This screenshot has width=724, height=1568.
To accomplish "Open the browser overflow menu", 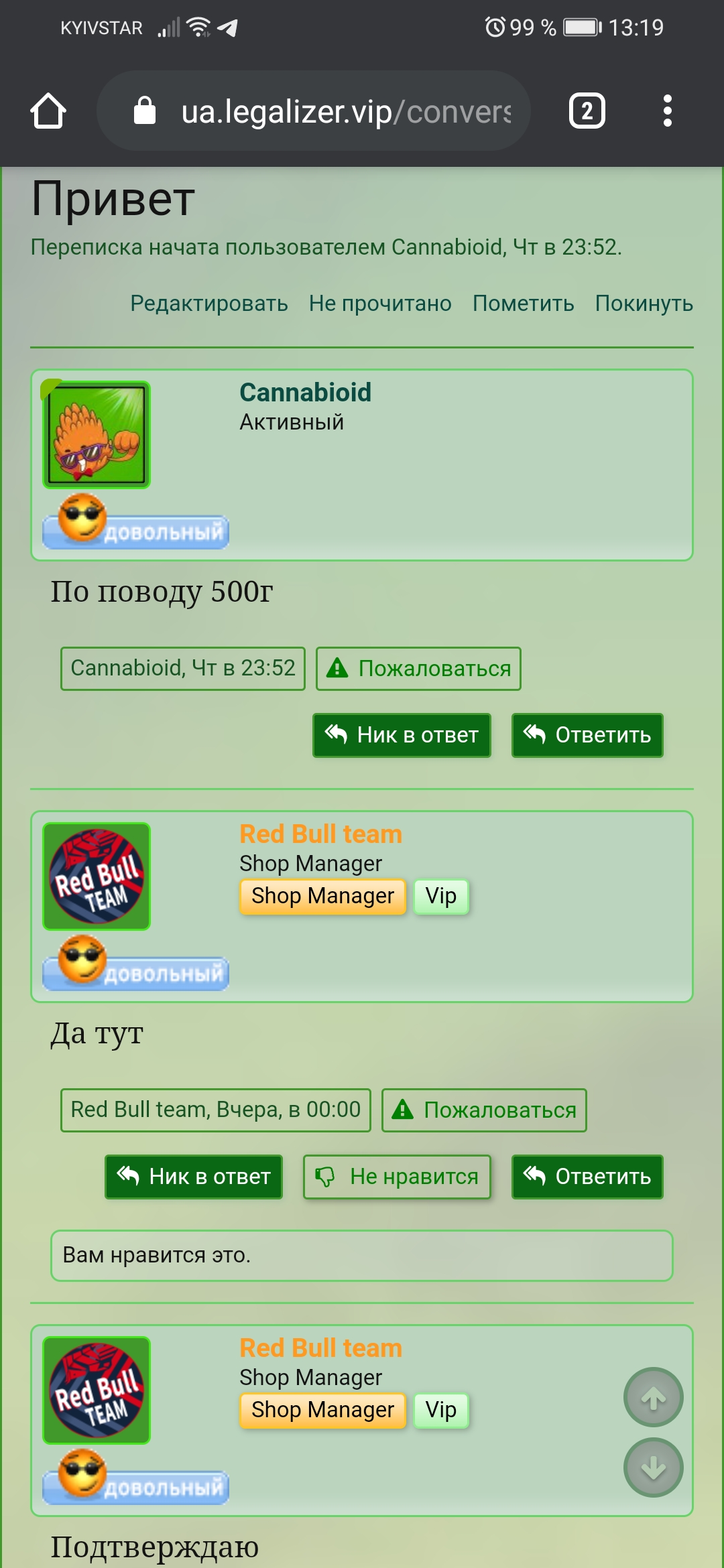I will pyautogui.click(x=667, y=111).
